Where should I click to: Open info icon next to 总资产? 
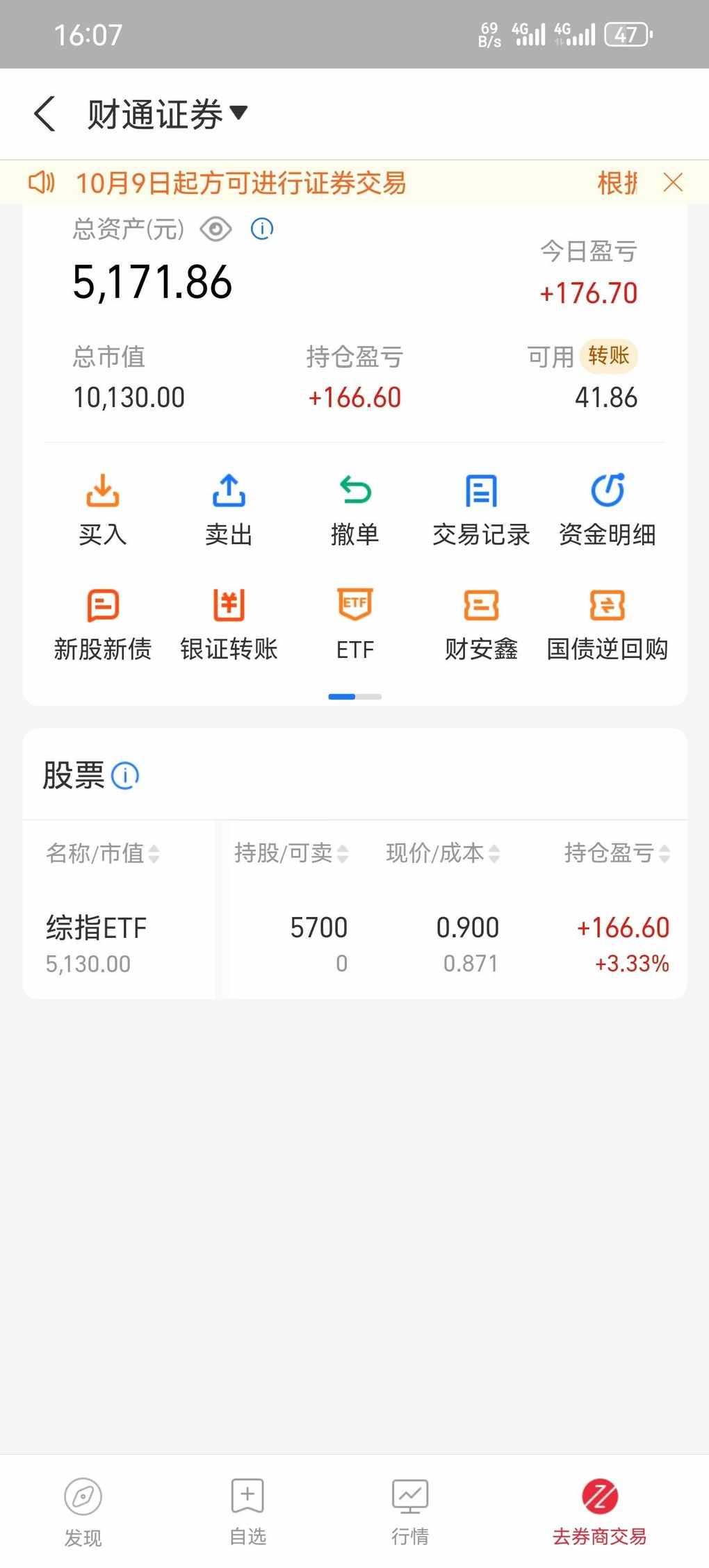pyautogui.click(x=262, y=229)
